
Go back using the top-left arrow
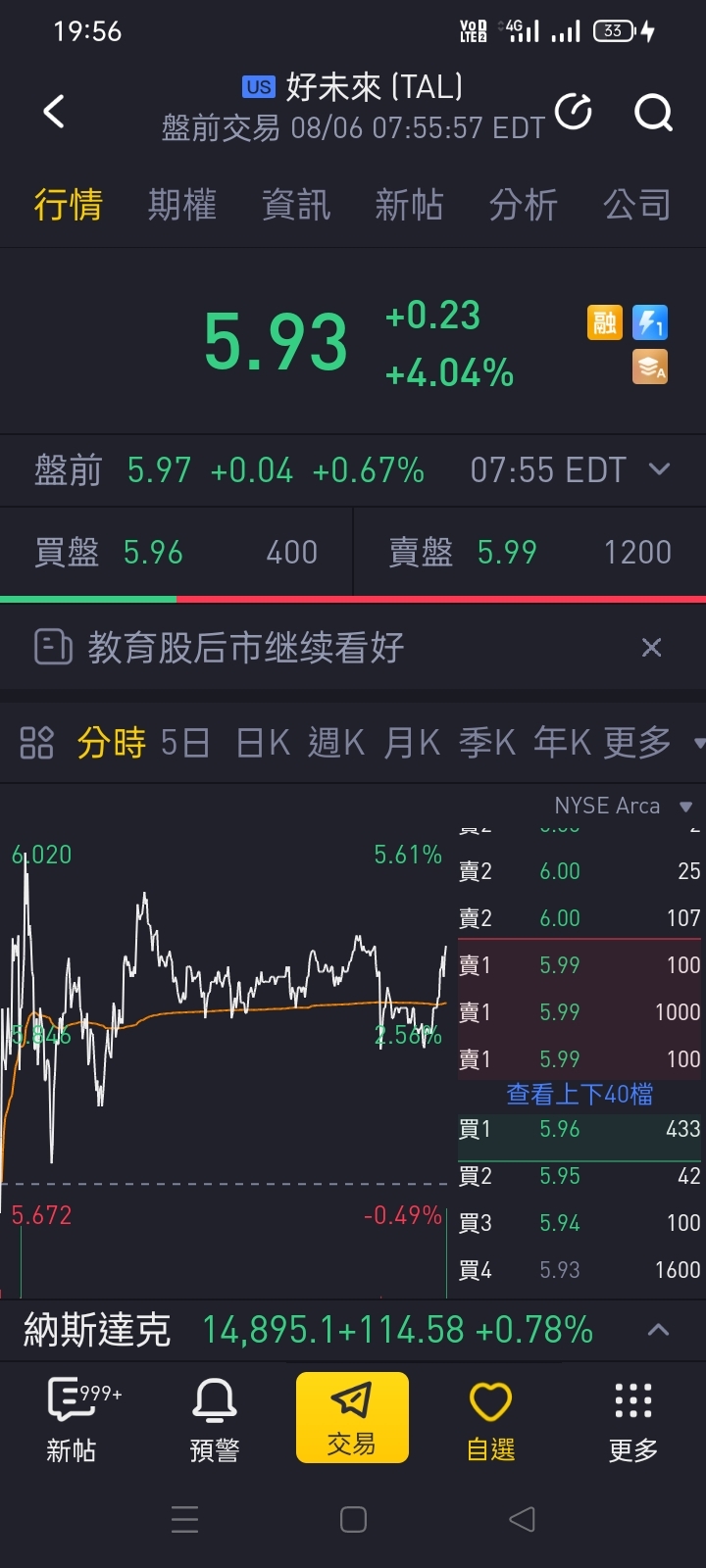pyautogui.click(x=55, y=112)
